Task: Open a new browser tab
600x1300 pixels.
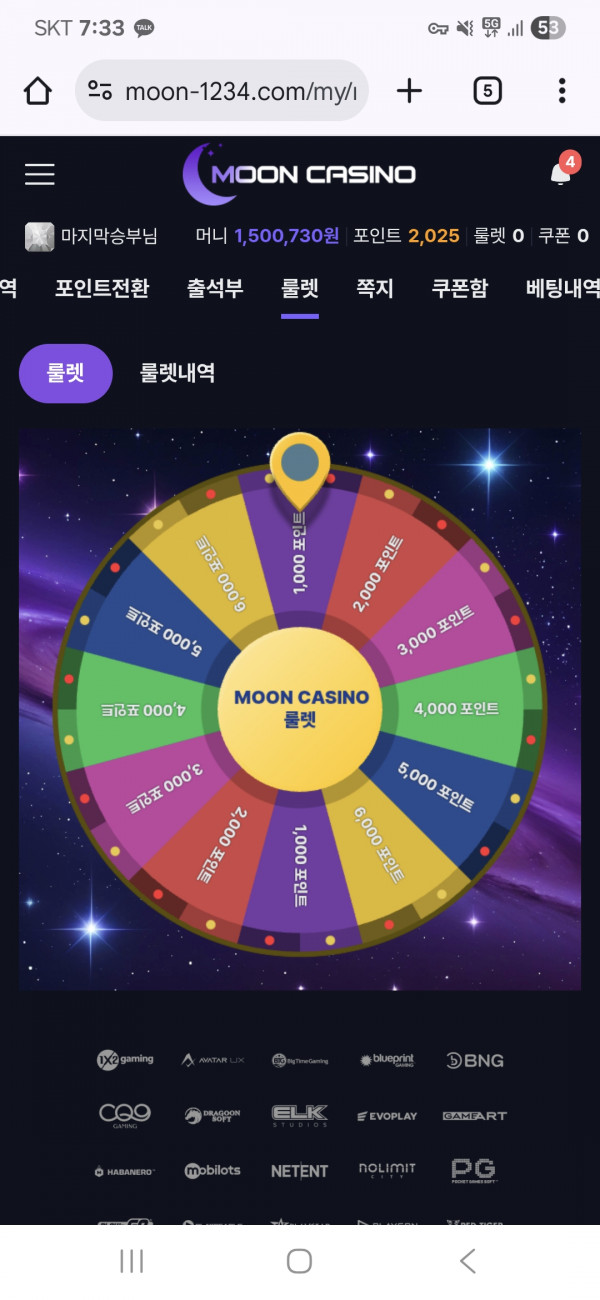Action: (409, 92)
